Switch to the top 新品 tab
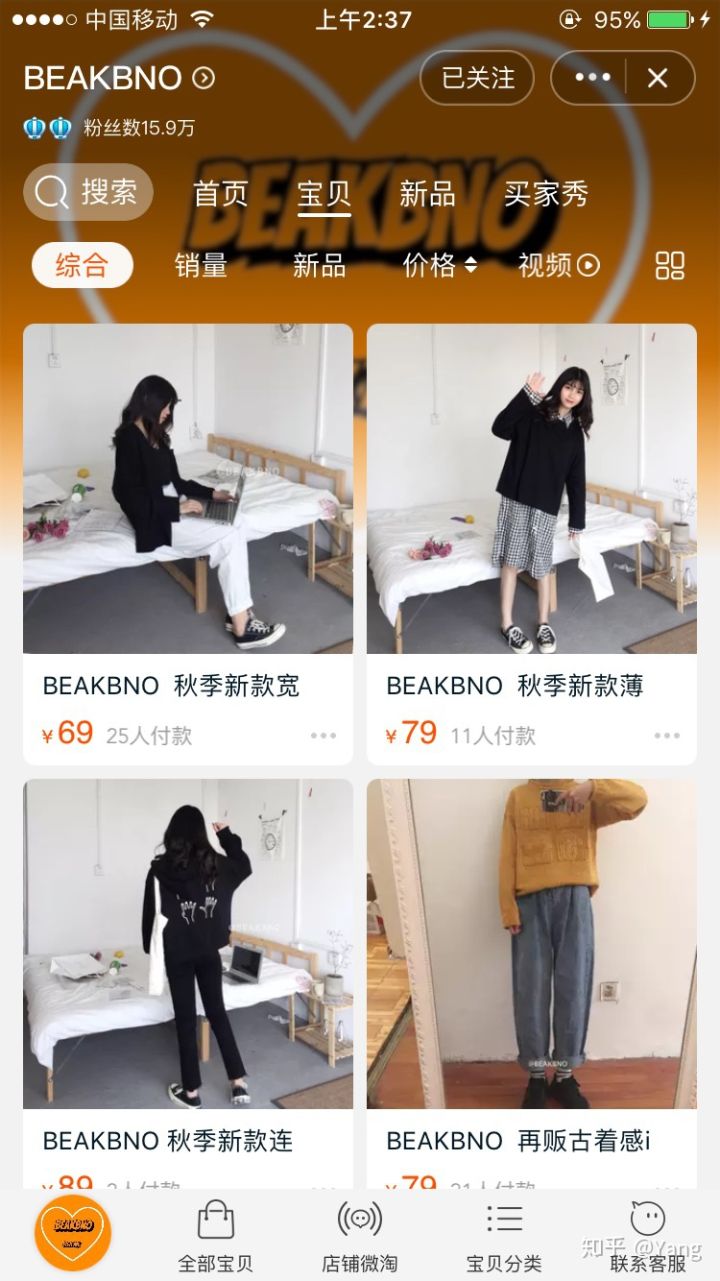 pos(427,193)
